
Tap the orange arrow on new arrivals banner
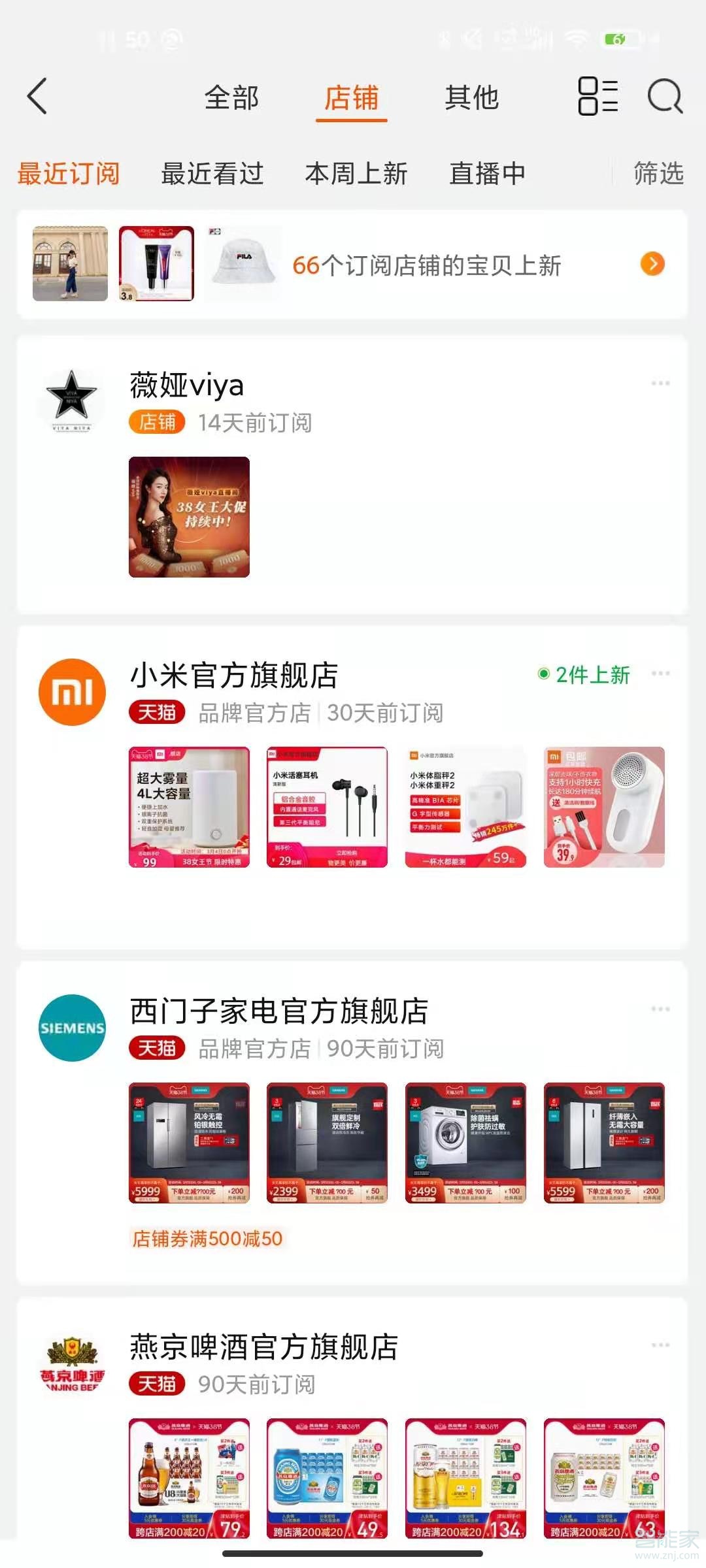point(651,265)
